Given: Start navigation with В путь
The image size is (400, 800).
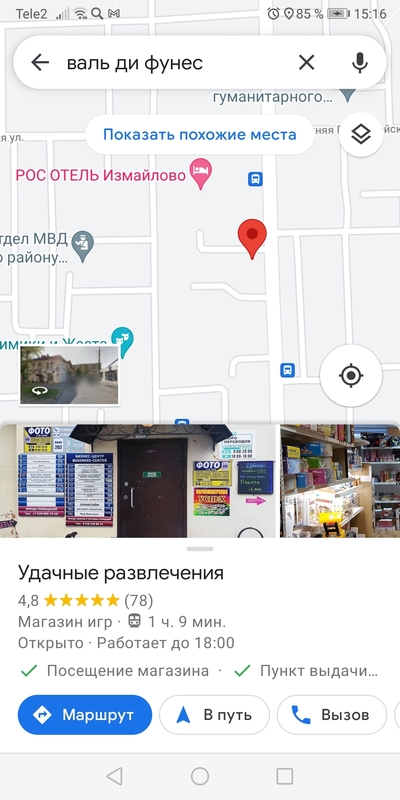Looking at the screenshot, I should 214,714.
